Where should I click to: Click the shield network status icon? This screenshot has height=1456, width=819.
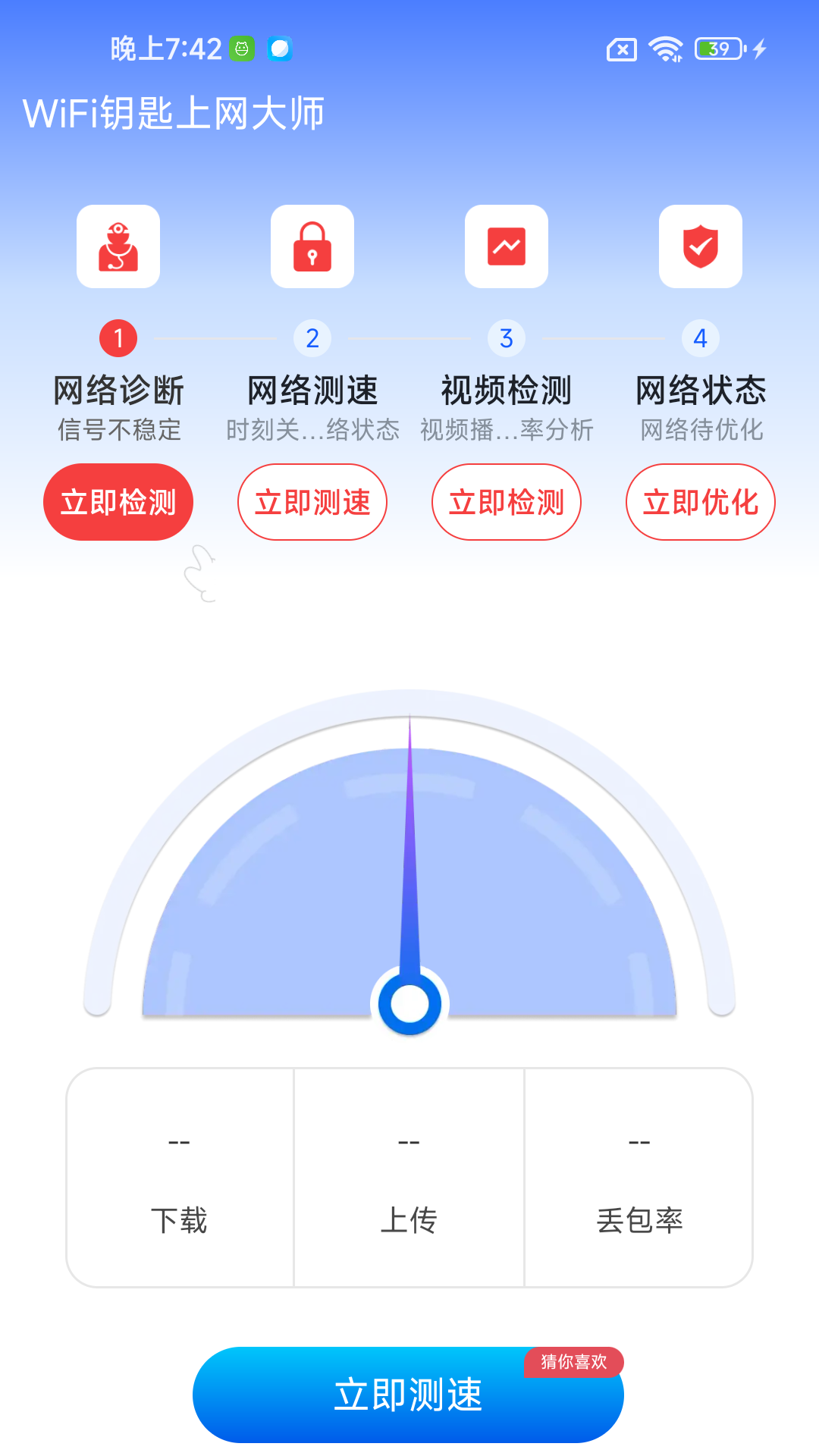[701, 247]
